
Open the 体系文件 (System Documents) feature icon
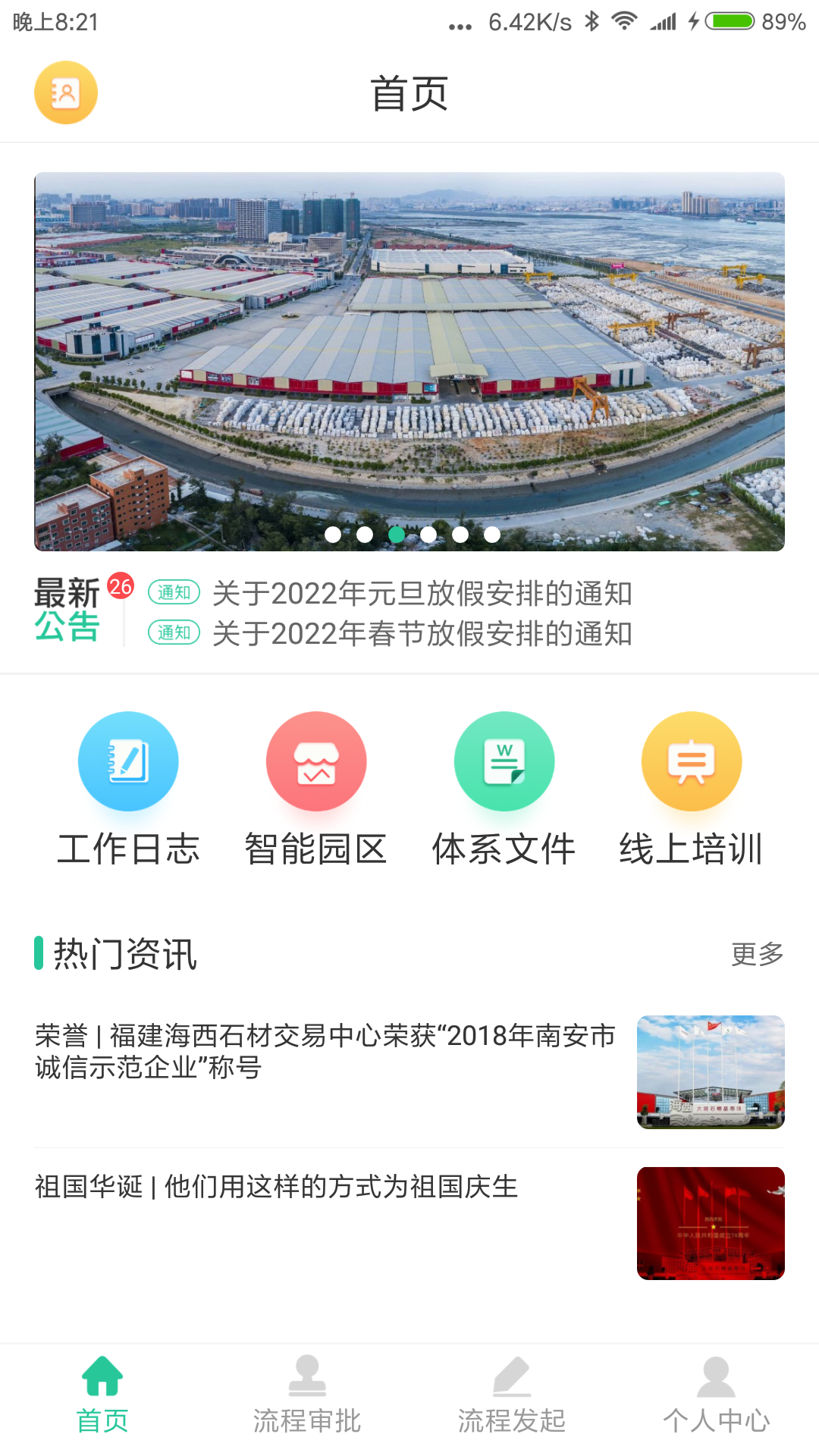pos(504,761)
